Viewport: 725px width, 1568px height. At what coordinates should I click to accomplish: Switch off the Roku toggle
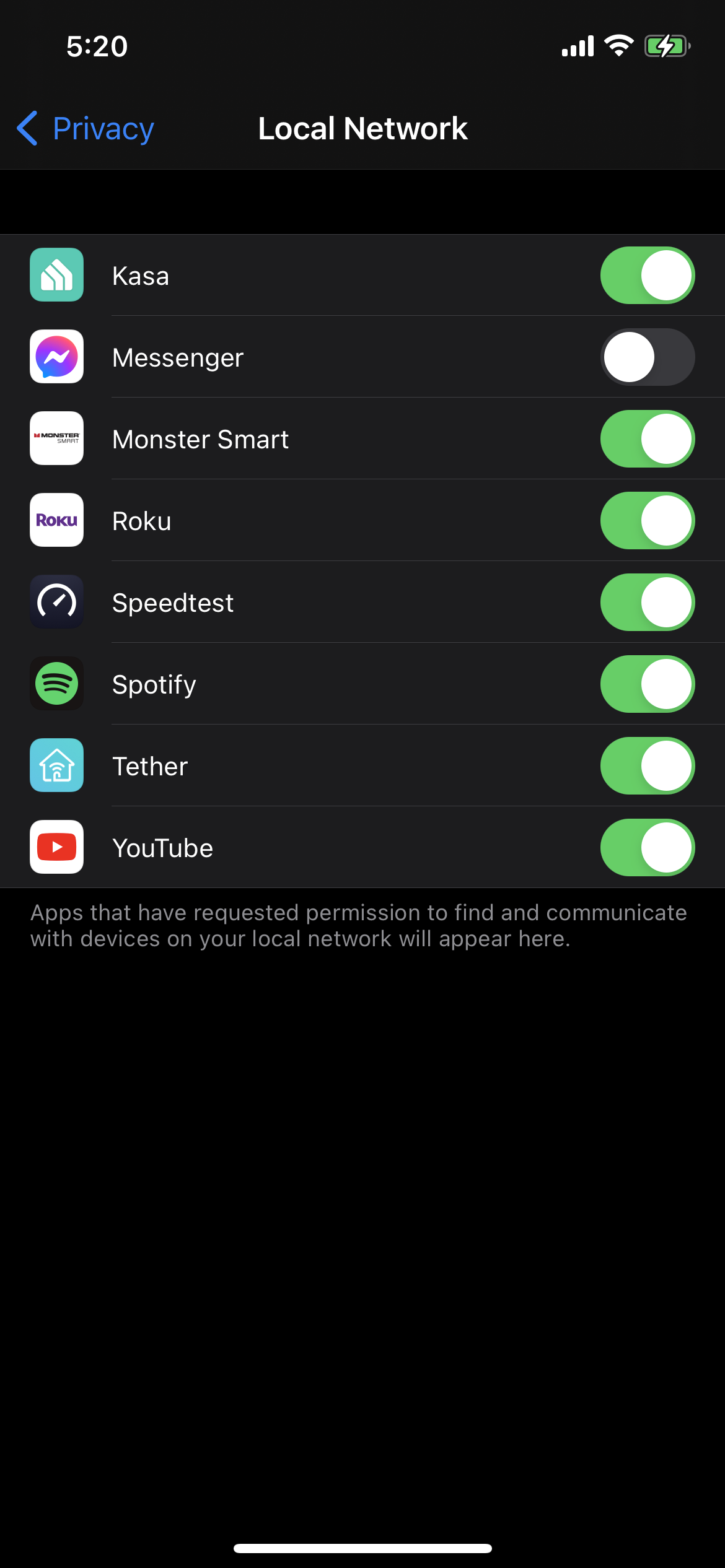click(647, 521)
